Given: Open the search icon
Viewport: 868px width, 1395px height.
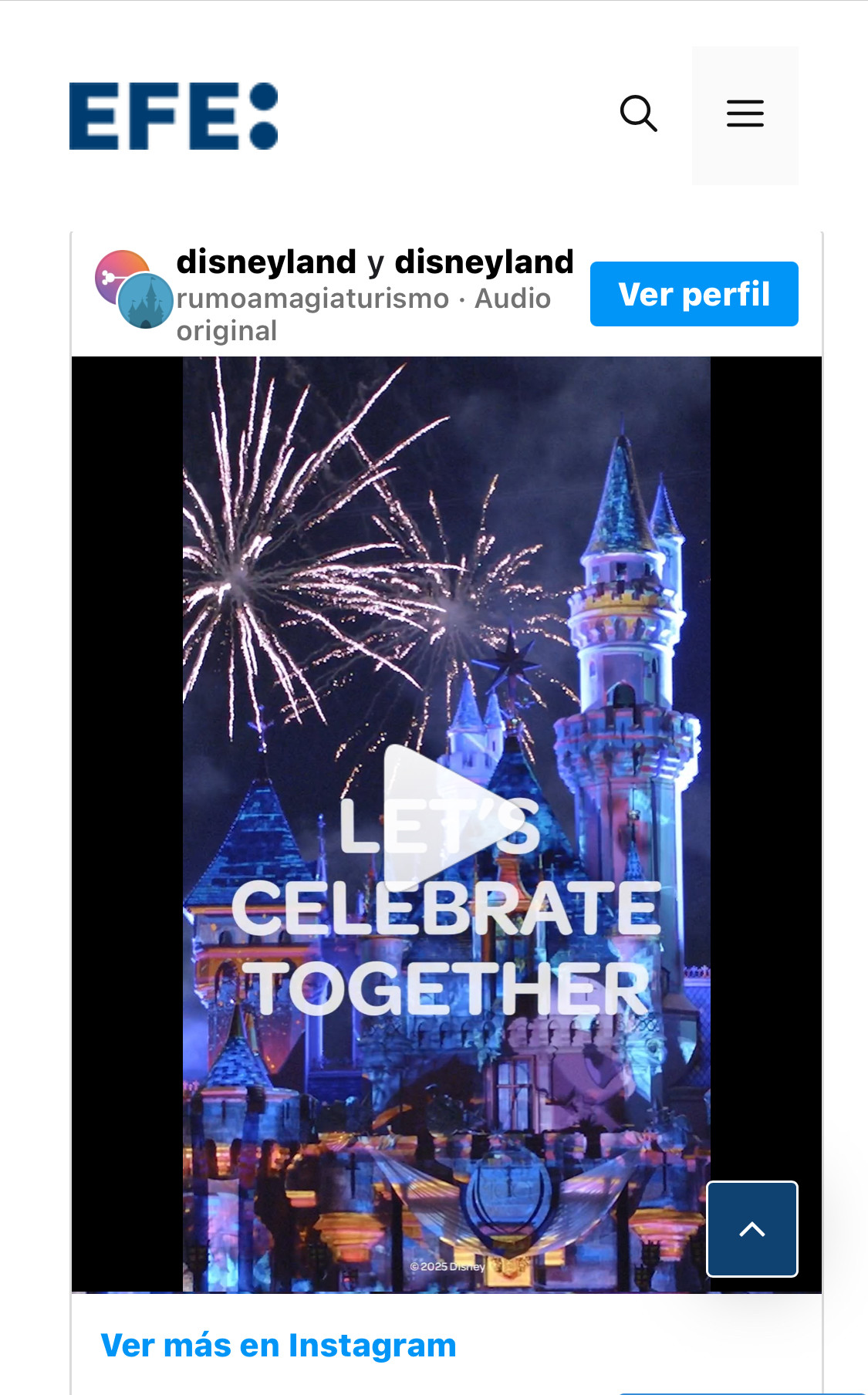Looking at the screenshot, I should click(x=639, y=114).
